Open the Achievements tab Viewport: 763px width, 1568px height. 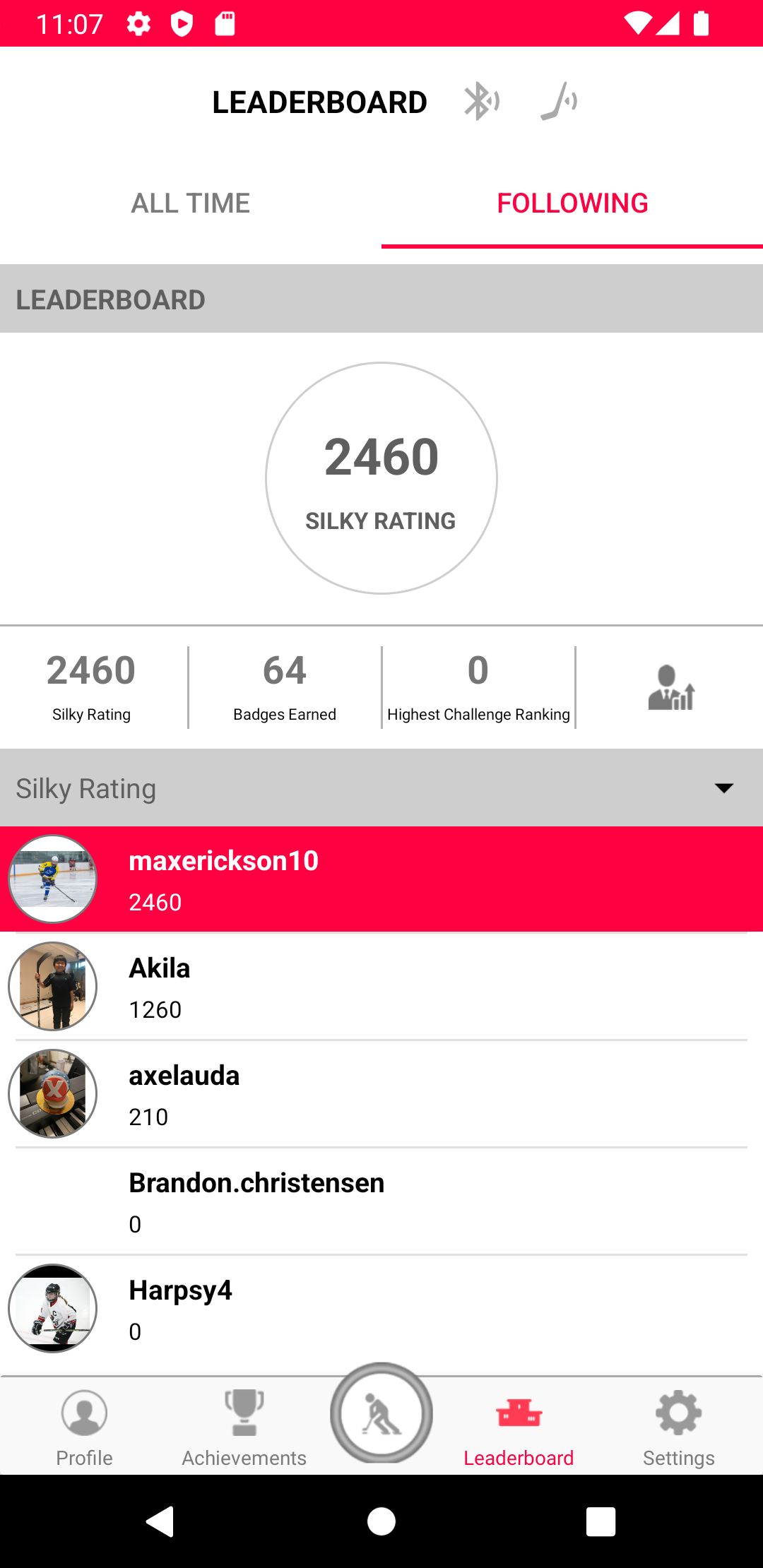point(244,1427)
